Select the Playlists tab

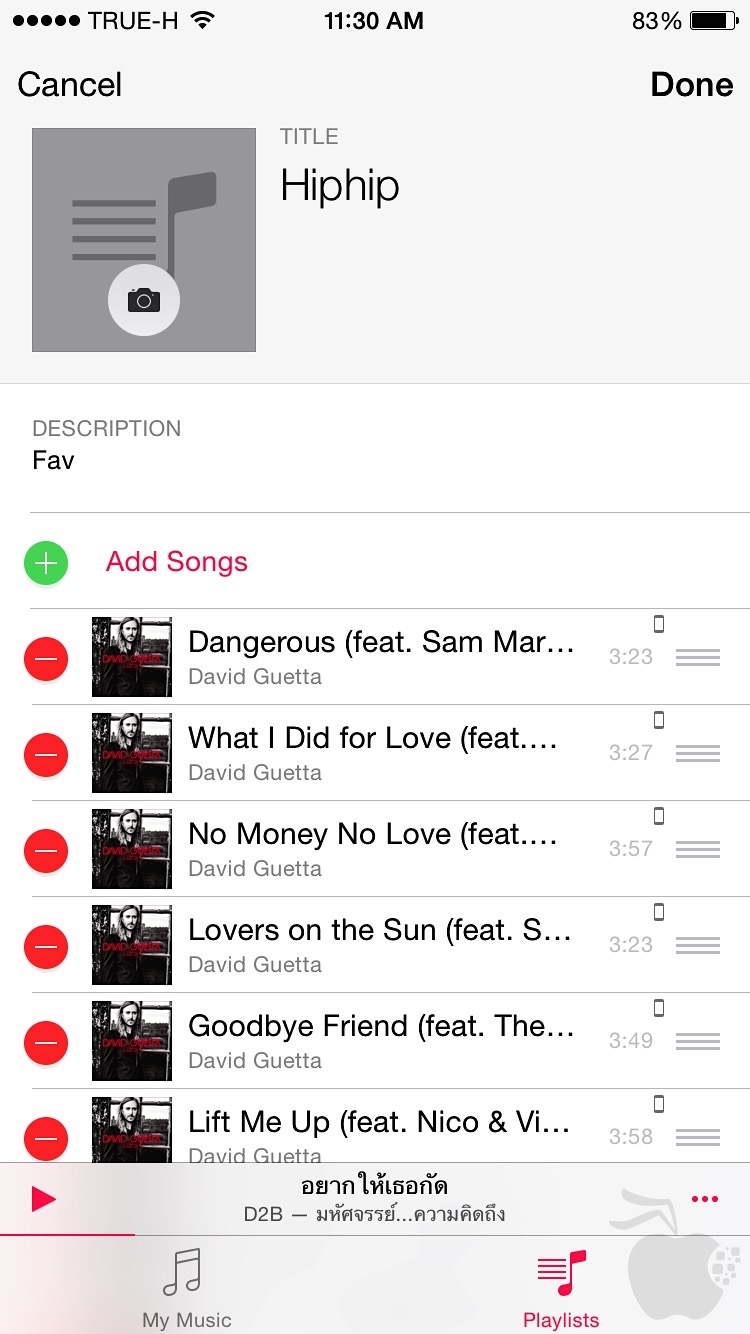[x=561, y=1288]
